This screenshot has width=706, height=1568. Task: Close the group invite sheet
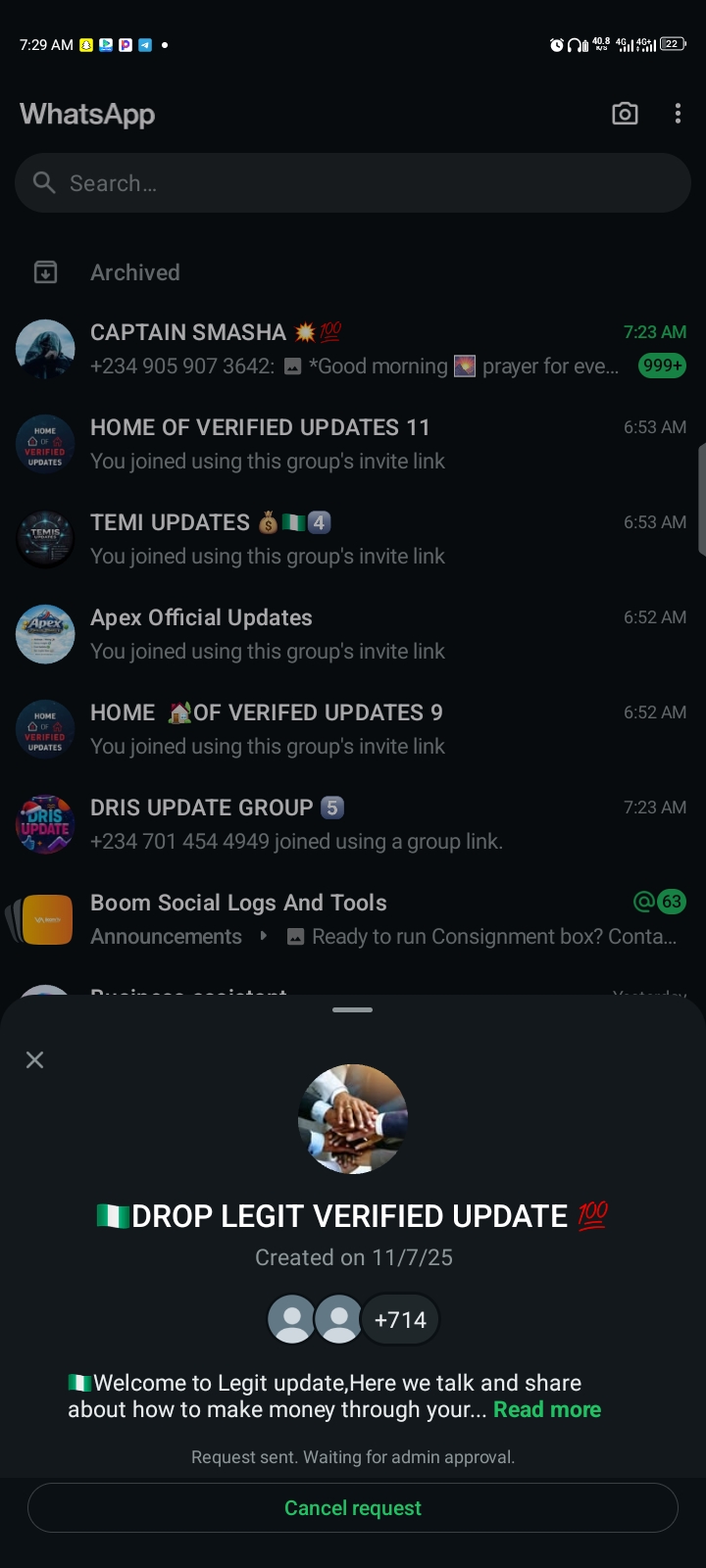click(34, 1059)
